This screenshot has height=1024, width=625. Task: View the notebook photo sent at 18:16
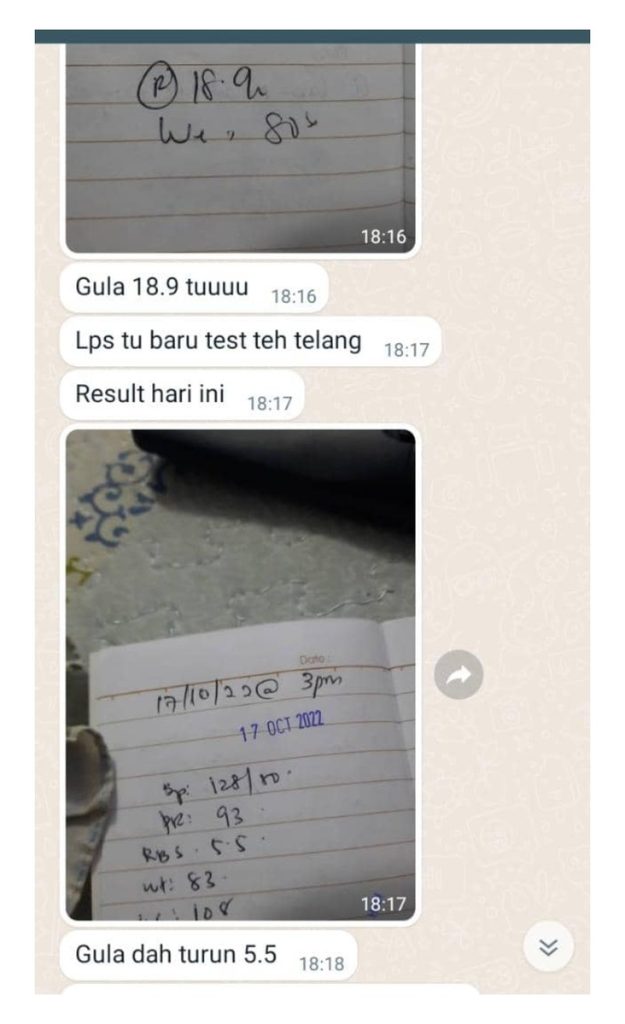pyautogui.click(x=240, y=147)
